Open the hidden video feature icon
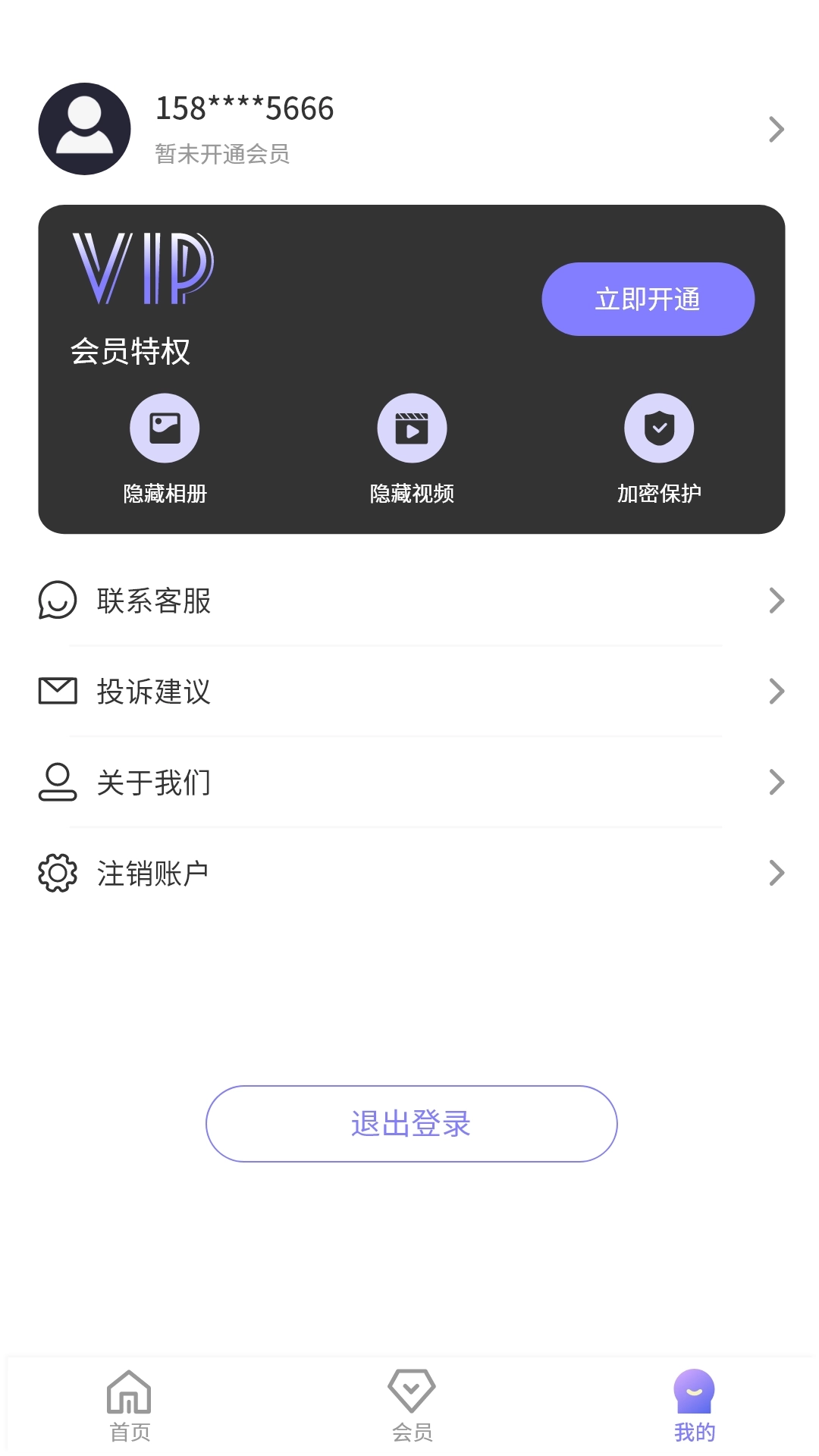The height and width of the screenshot is (1456, 819). (x=412, y=427)
